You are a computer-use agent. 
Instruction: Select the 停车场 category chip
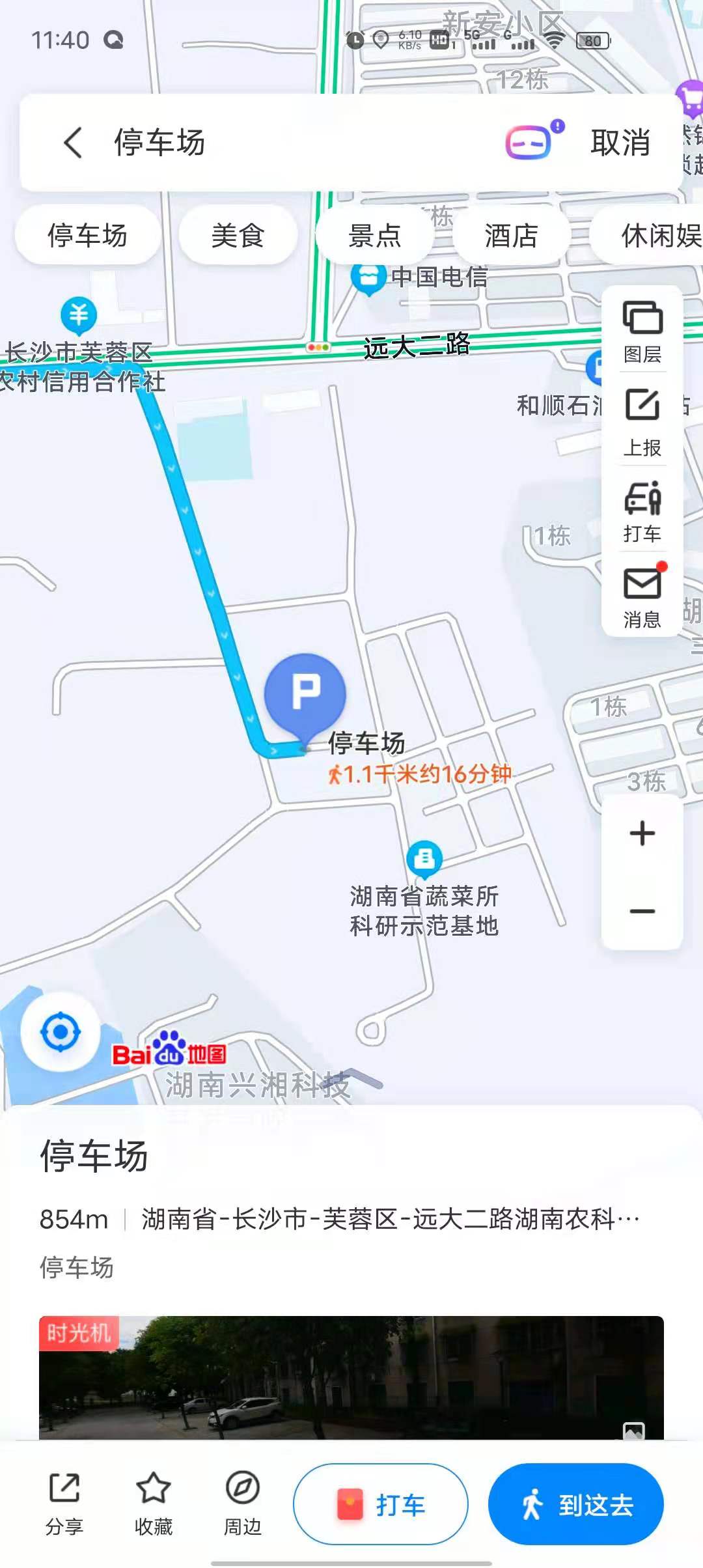pyautogui.click(x=87, y=235)
